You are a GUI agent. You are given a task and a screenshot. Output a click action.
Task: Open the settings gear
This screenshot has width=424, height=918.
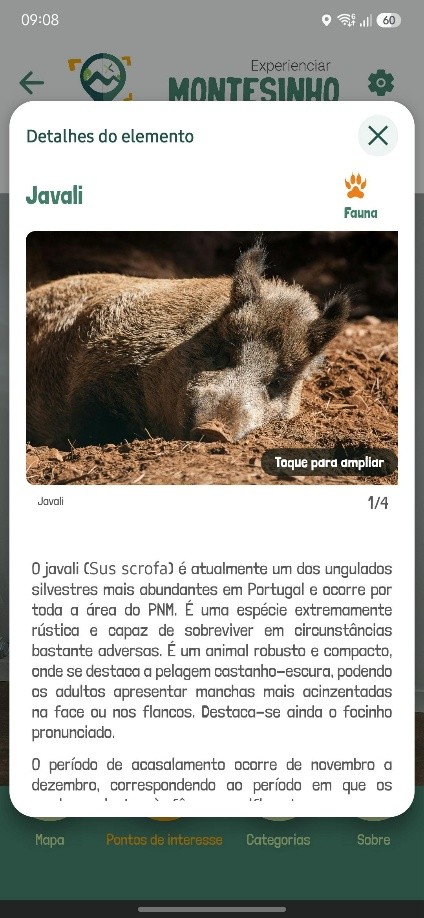tap(381, 83)
